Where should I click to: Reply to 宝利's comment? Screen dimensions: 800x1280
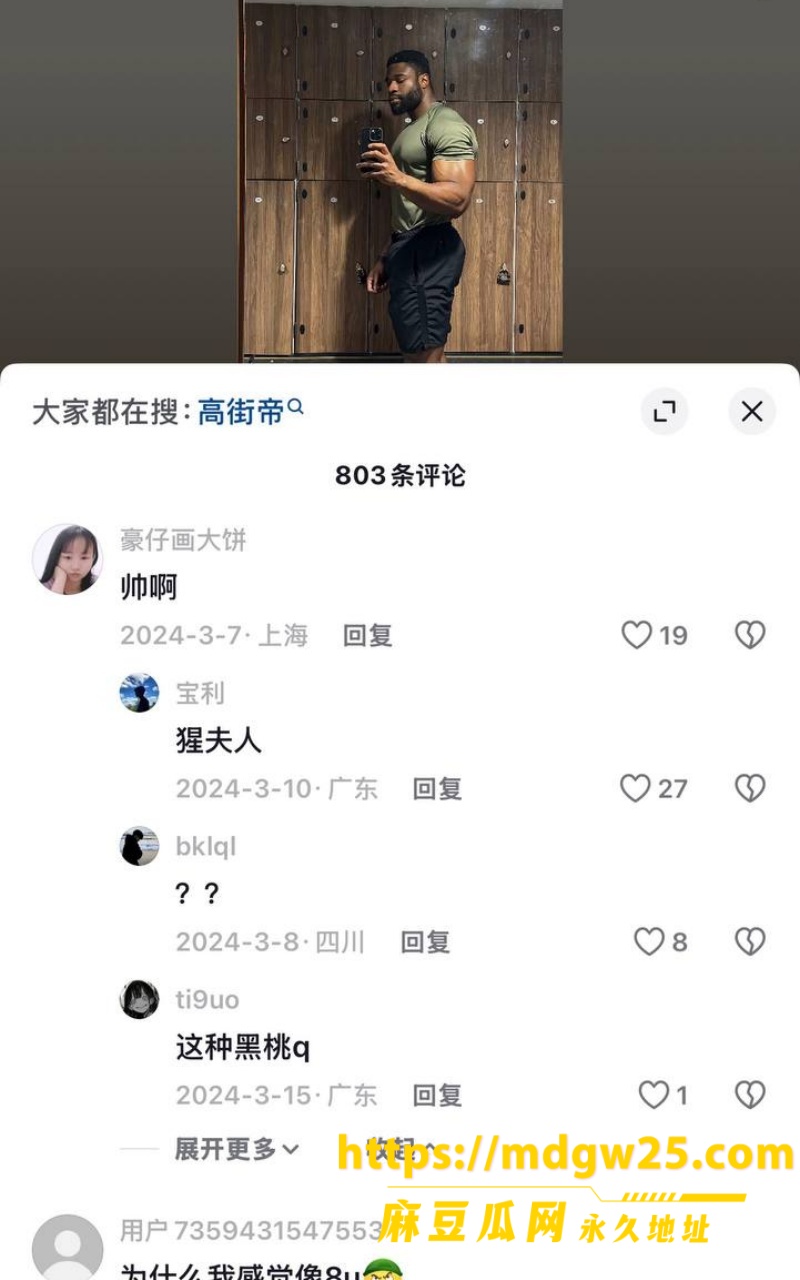coord(438,788)
